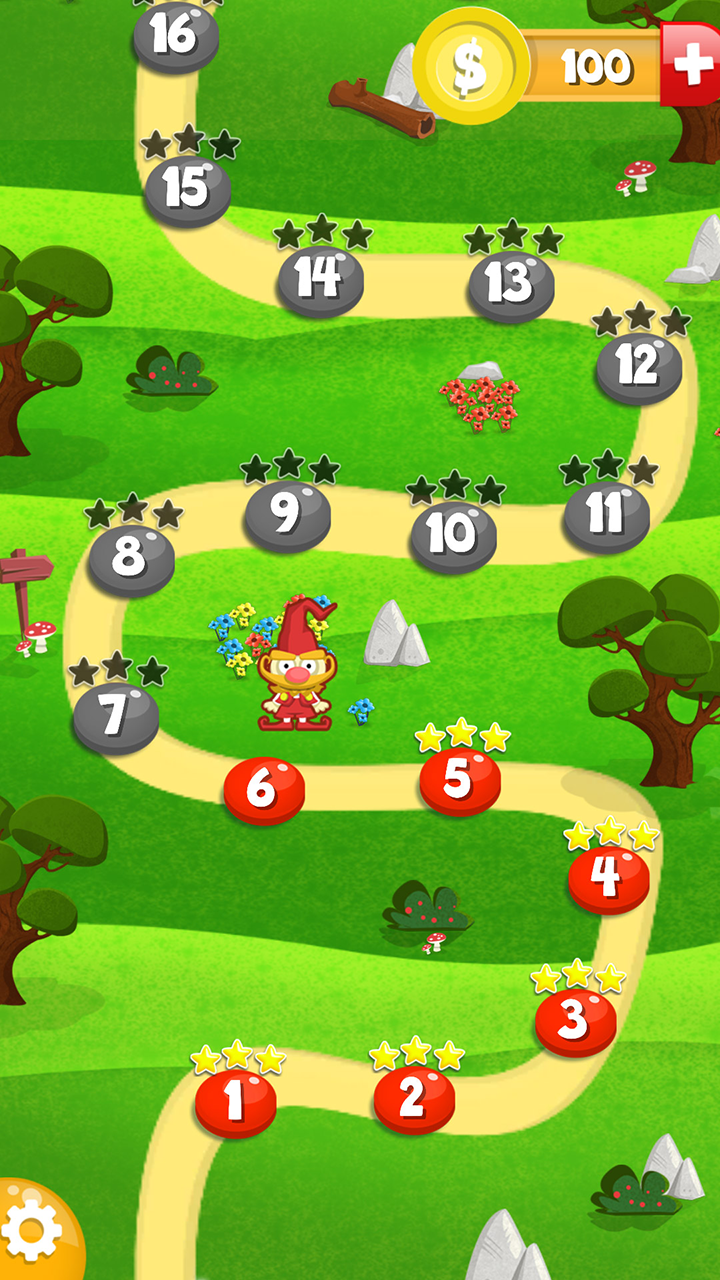Image resolution: width=720 pixels, height=1280 pixels.
Task: Start level 6
Action: pos(263,790)
